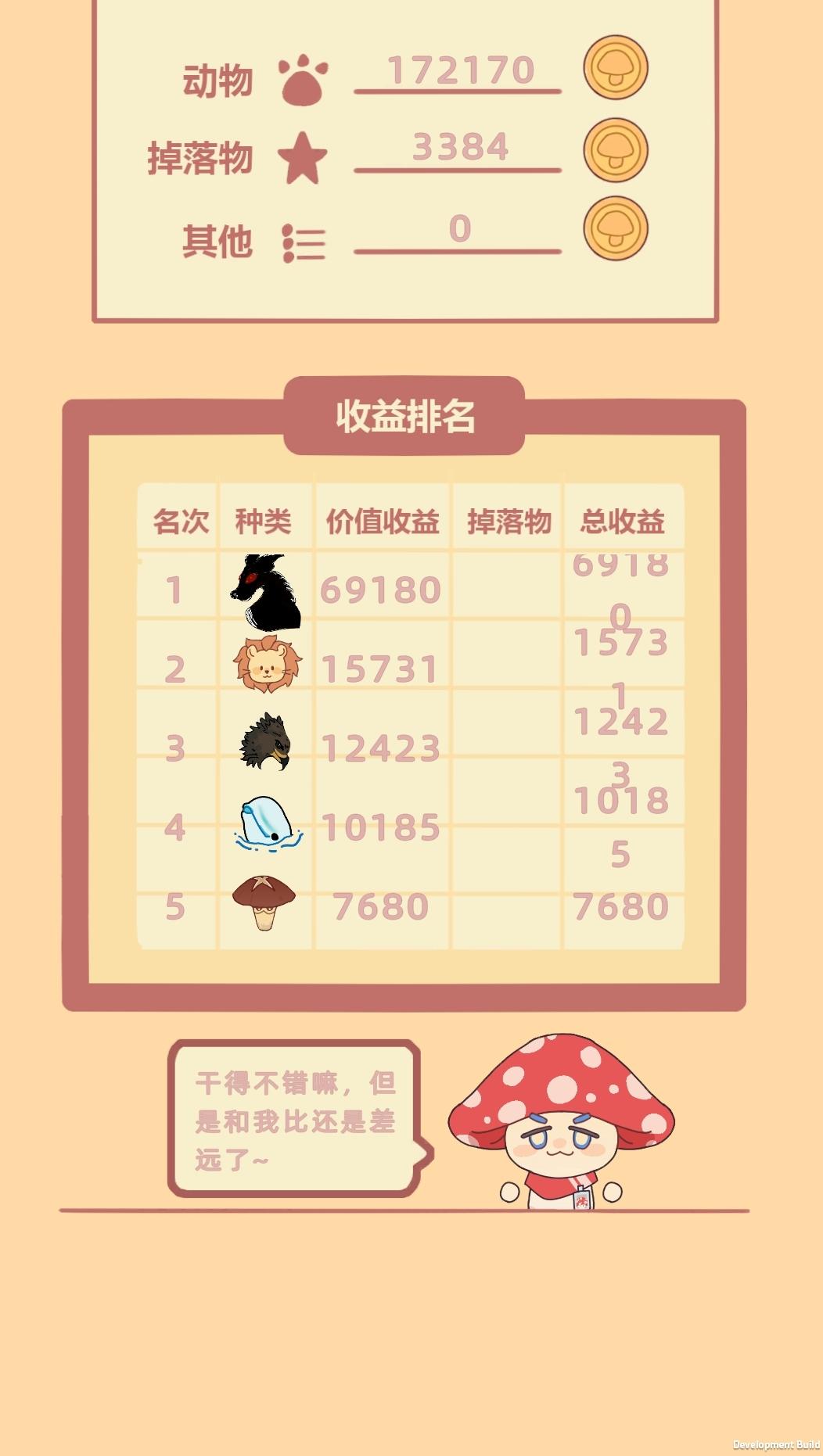Select the black wolf icon in rank 1
The image size is (823, 1456).
coord(267,588)
